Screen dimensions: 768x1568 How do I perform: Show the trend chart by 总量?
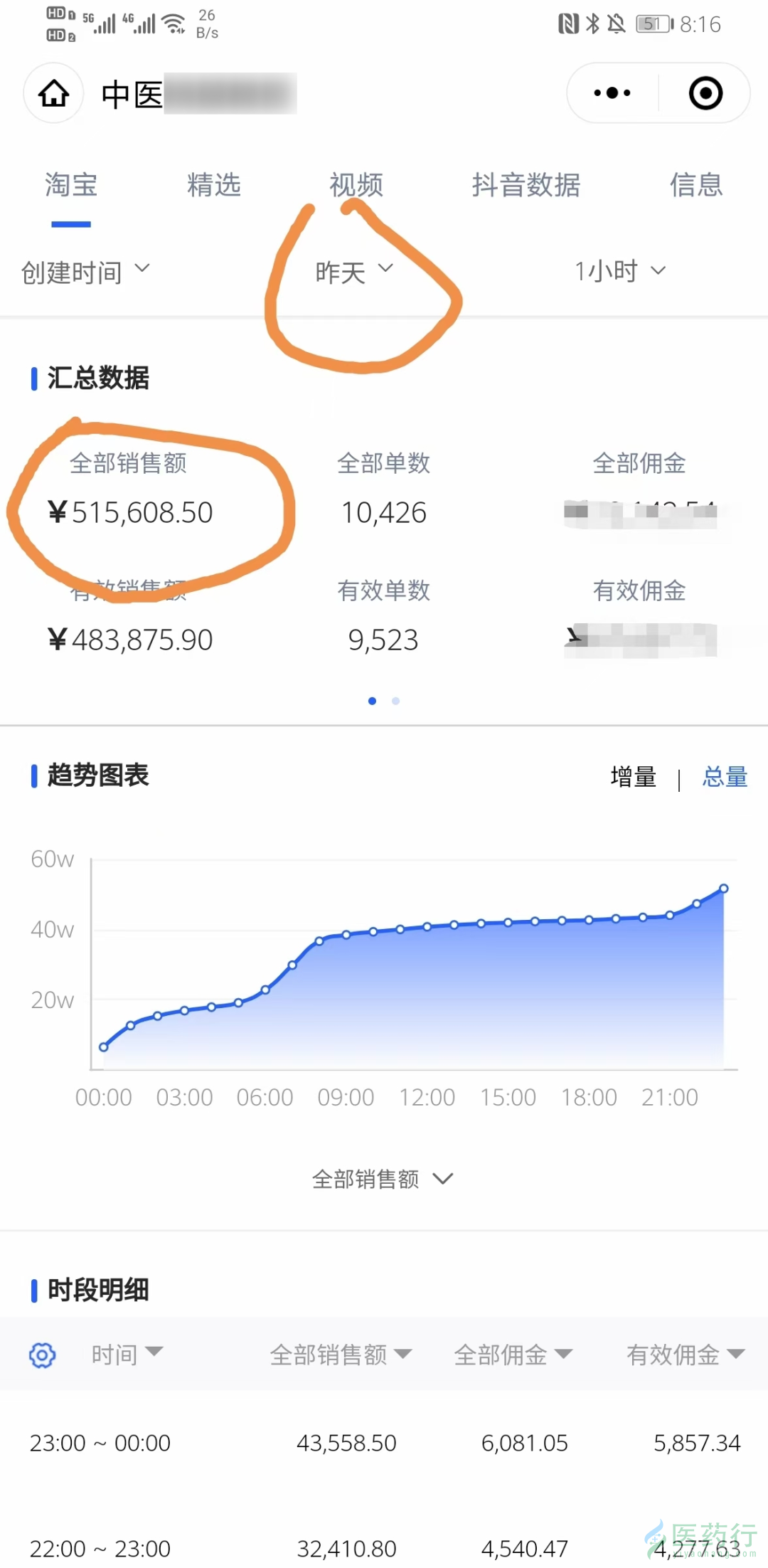pyautogui.click(x=725, y=776)
